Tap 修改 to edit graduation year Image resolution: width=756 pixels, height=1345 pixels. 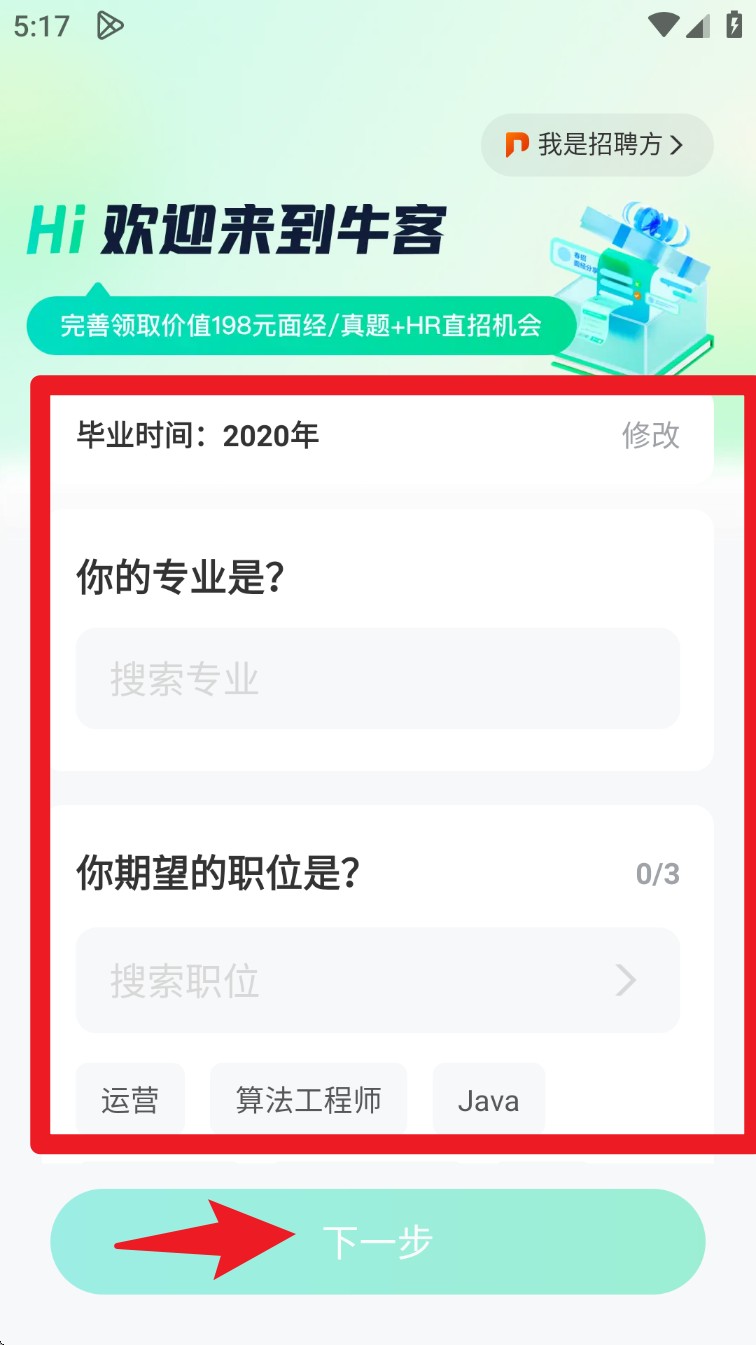(x=650, y=435)
